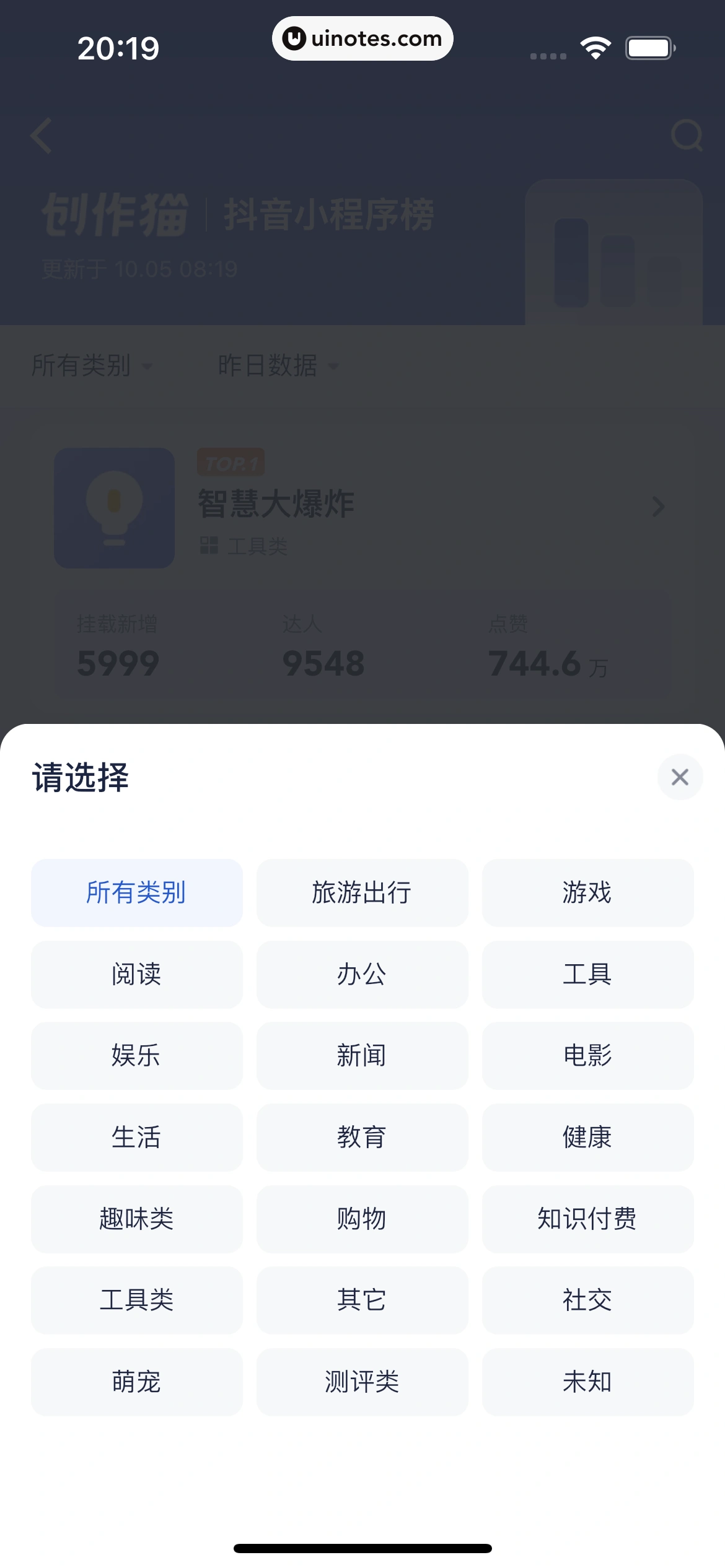This screenshot has height=1568, width=725.
Task: Choose the 旅游出行 category
Action: click(362, 892)
